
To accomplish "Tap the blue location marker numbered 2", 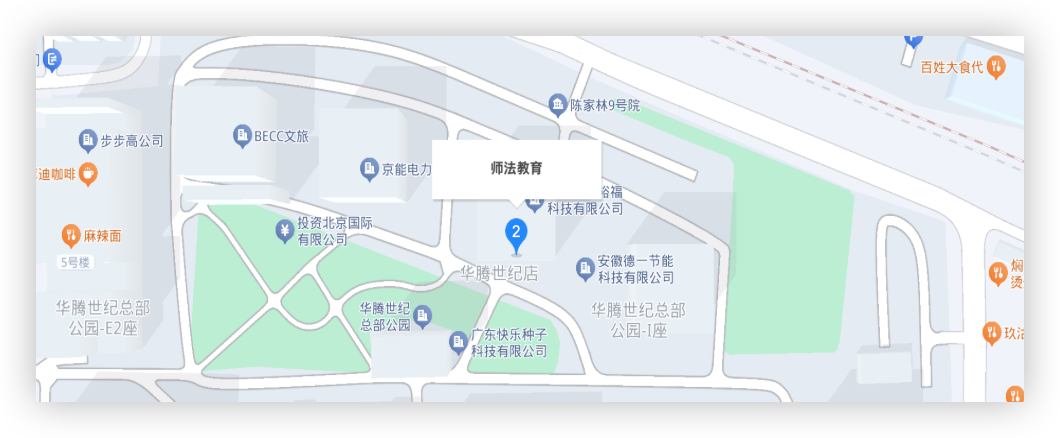I will point(516,236).
